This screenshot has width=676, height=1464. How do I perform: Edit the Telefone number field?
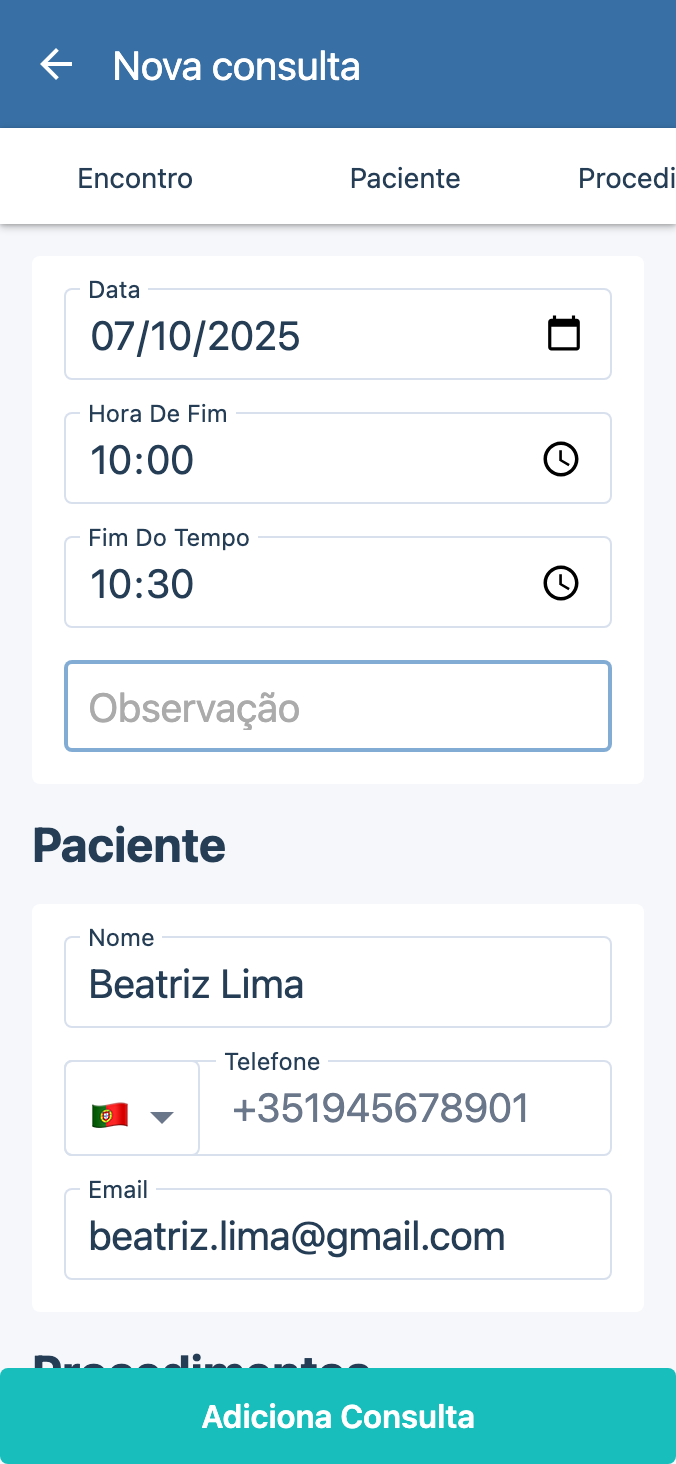[x=405, y=1109]
